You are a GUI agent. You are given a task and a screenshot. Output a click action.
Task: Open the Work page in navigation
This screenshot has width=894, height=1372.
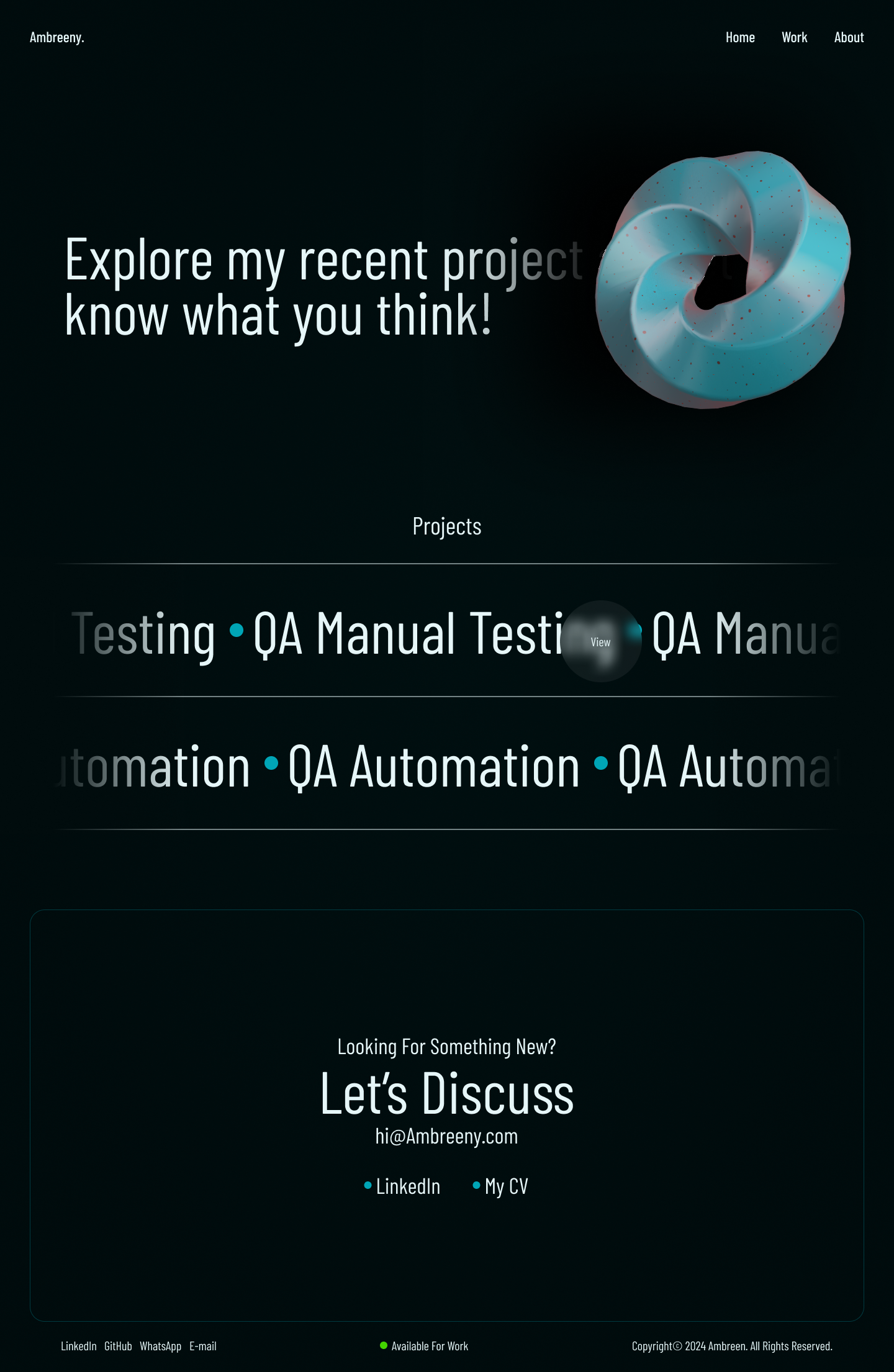pos(794,38)
